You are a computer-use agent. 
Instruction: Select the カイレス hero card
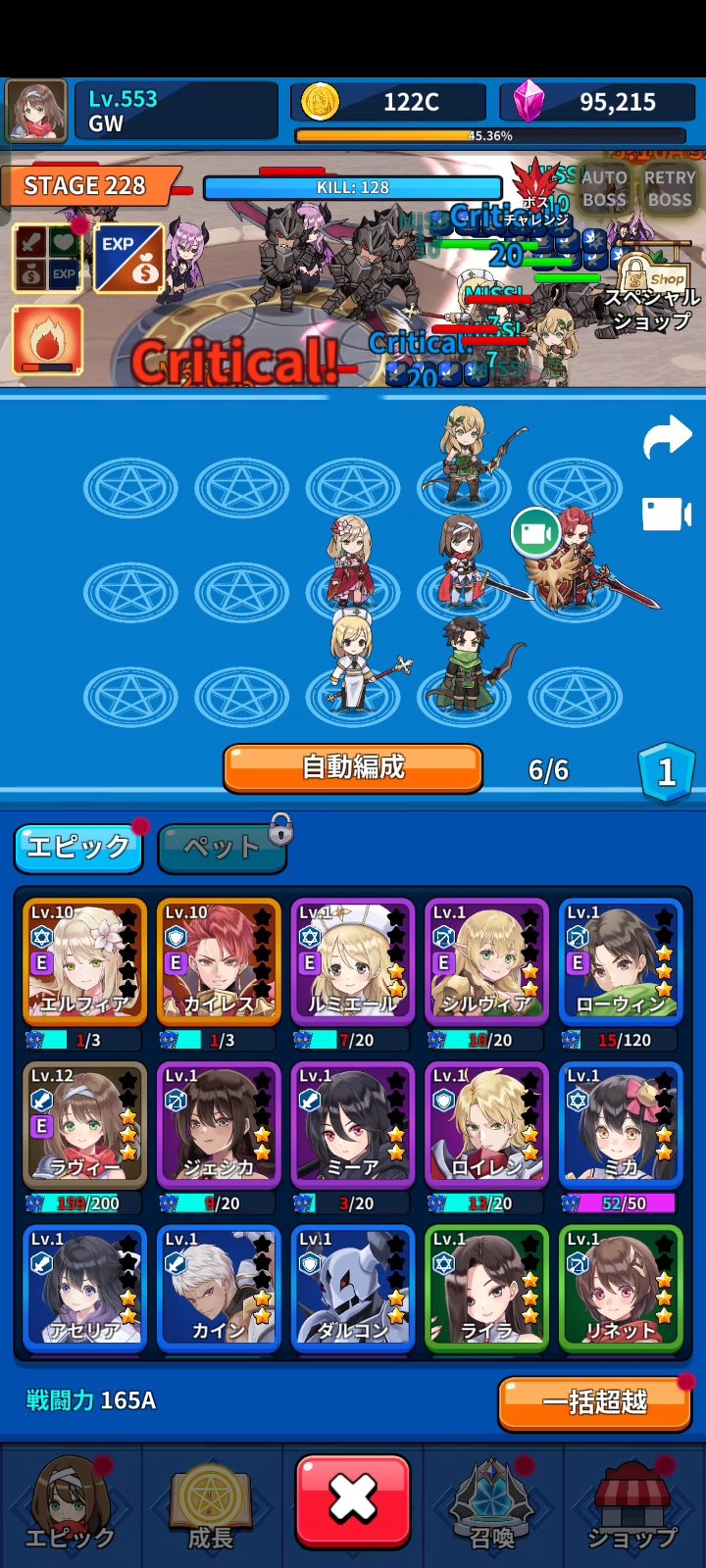[219, 960]
